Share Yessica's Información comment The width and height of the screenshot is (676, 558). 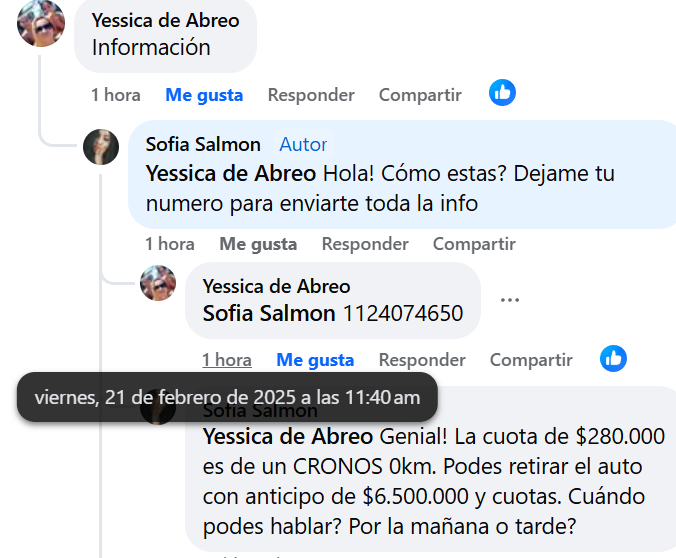420,95
